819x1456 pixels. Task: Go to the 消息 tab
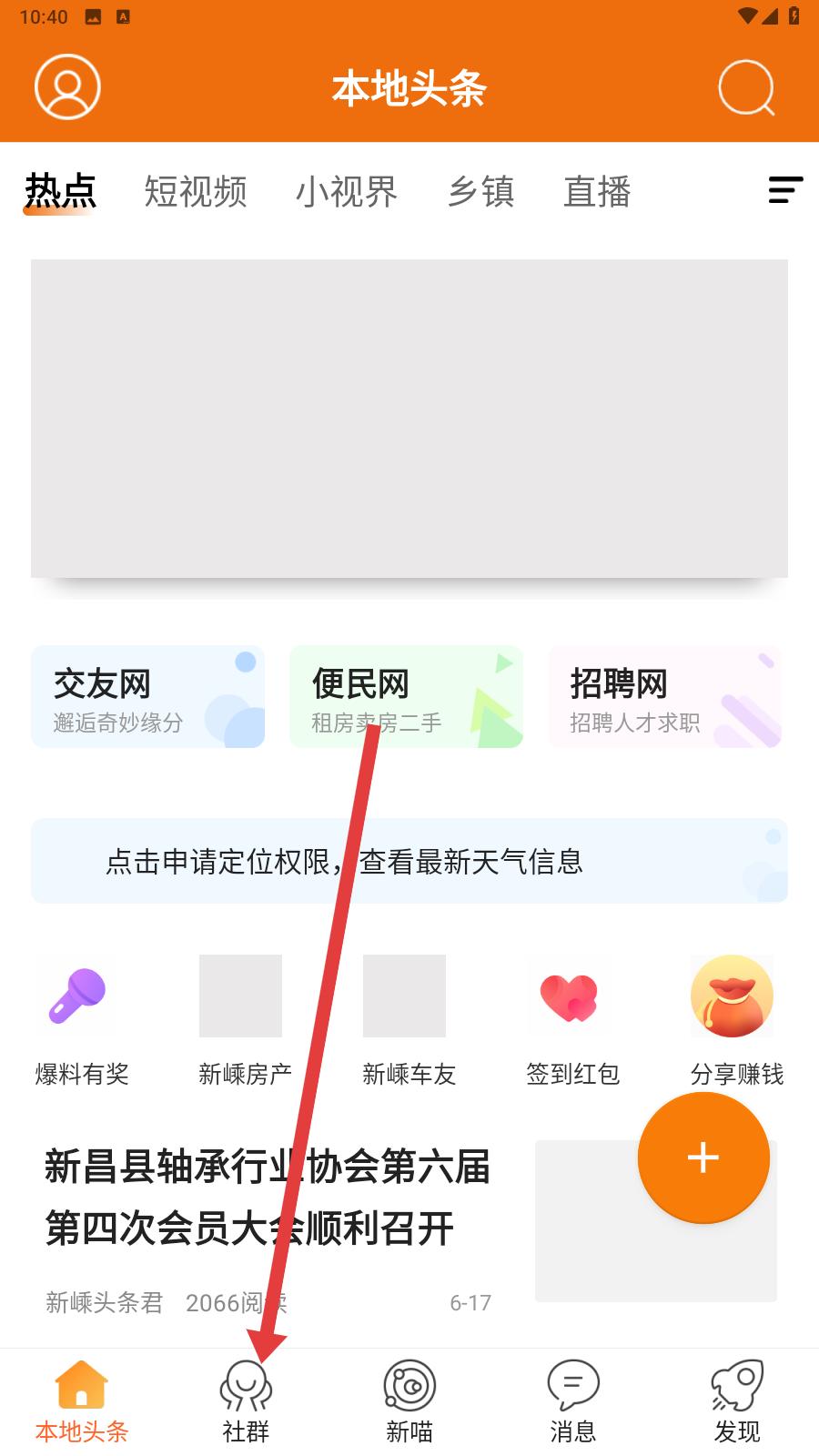(x=572, y=1401)
